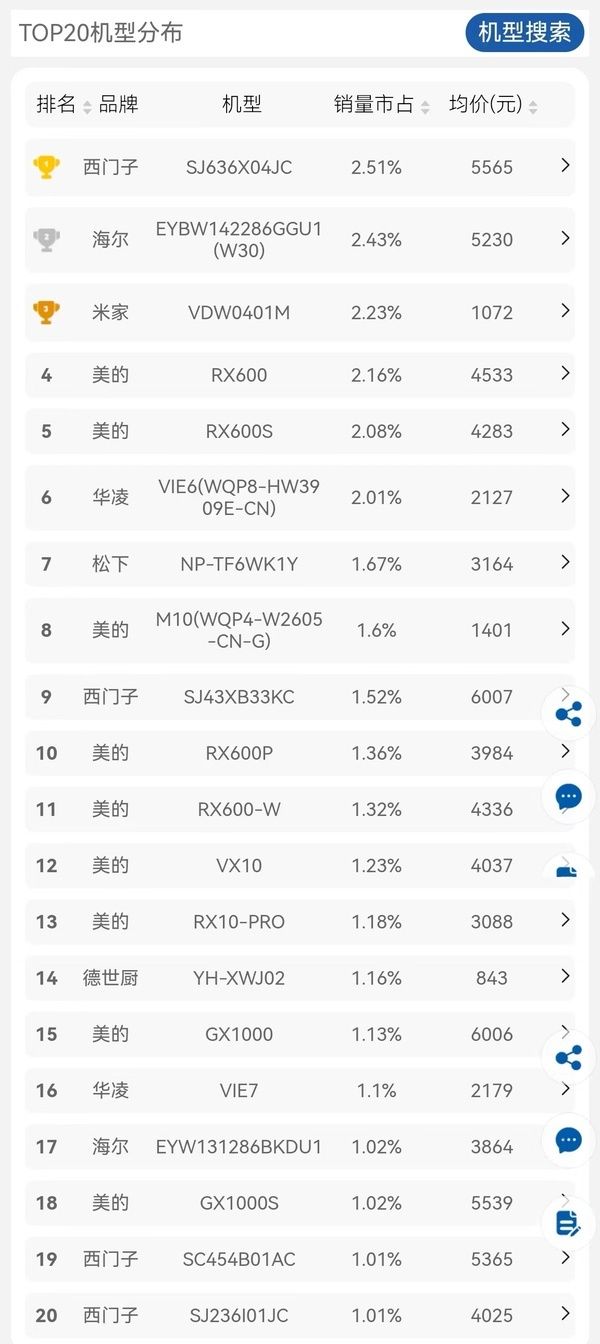Open the 西门子 SJ636X04JC row
This screenshot has width=600, height=1344.
[300, 167]
